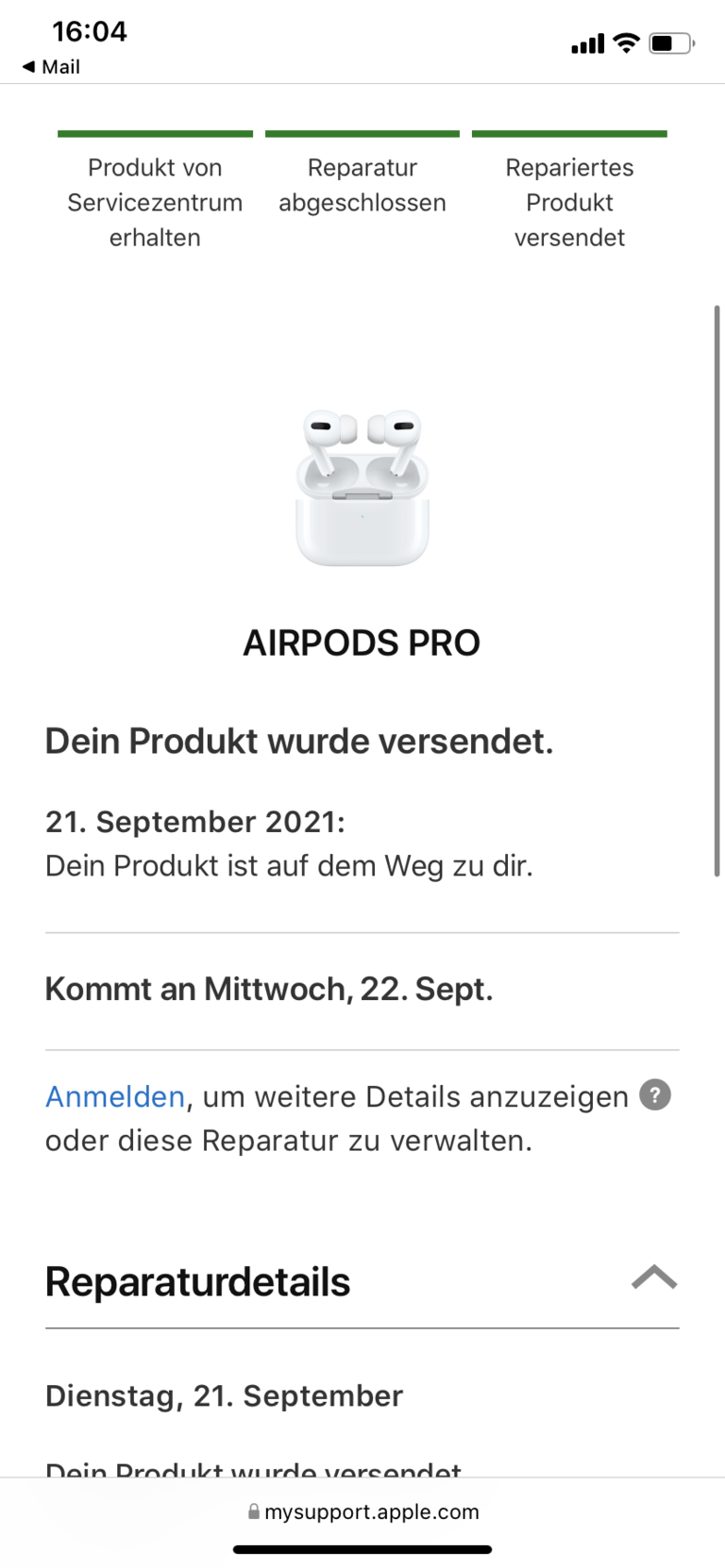Tap the clock showing 16:04
The width and height of the screenshot is (725, 1568).
click(90, 31)
